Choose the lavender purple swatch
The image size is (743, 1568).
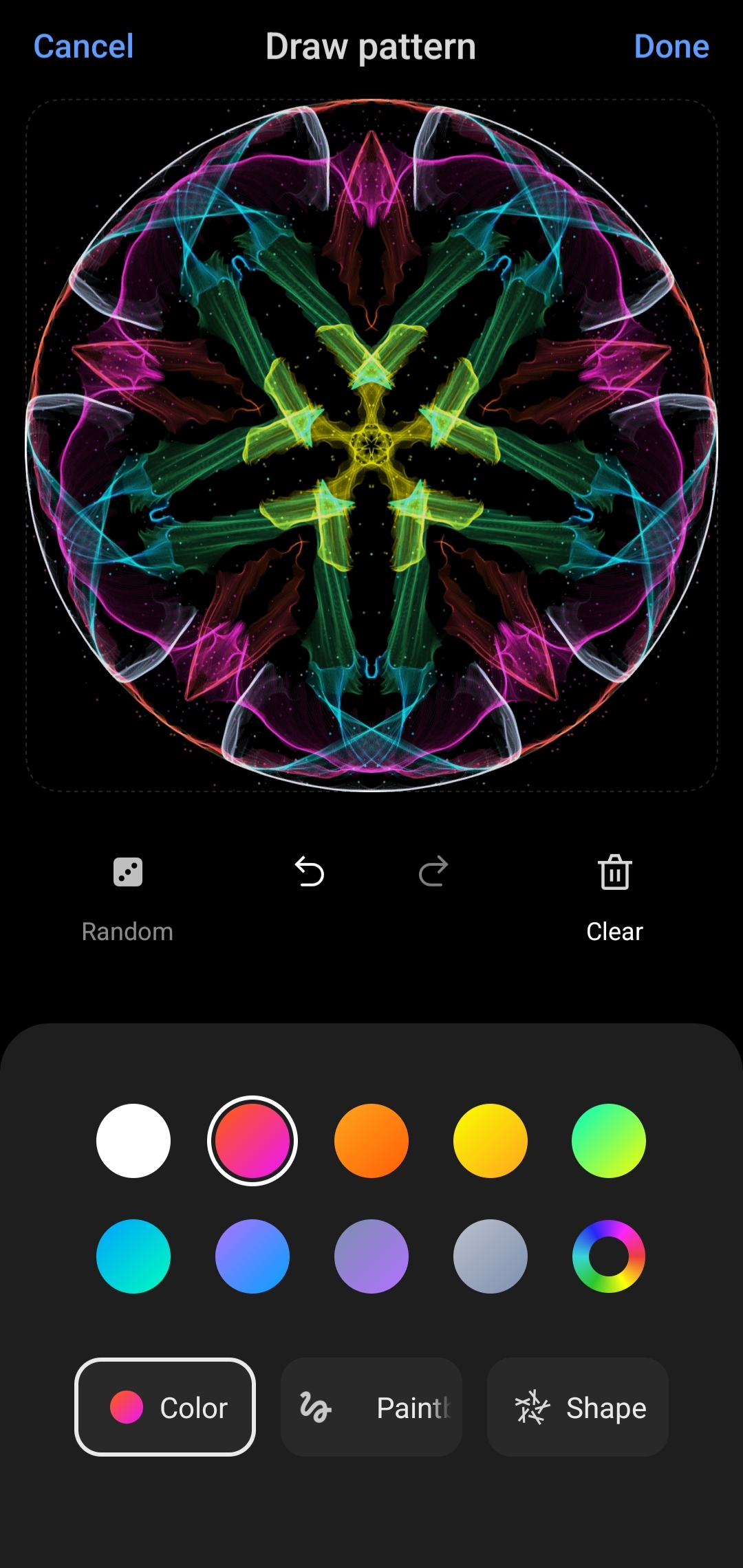(371, 1256)
